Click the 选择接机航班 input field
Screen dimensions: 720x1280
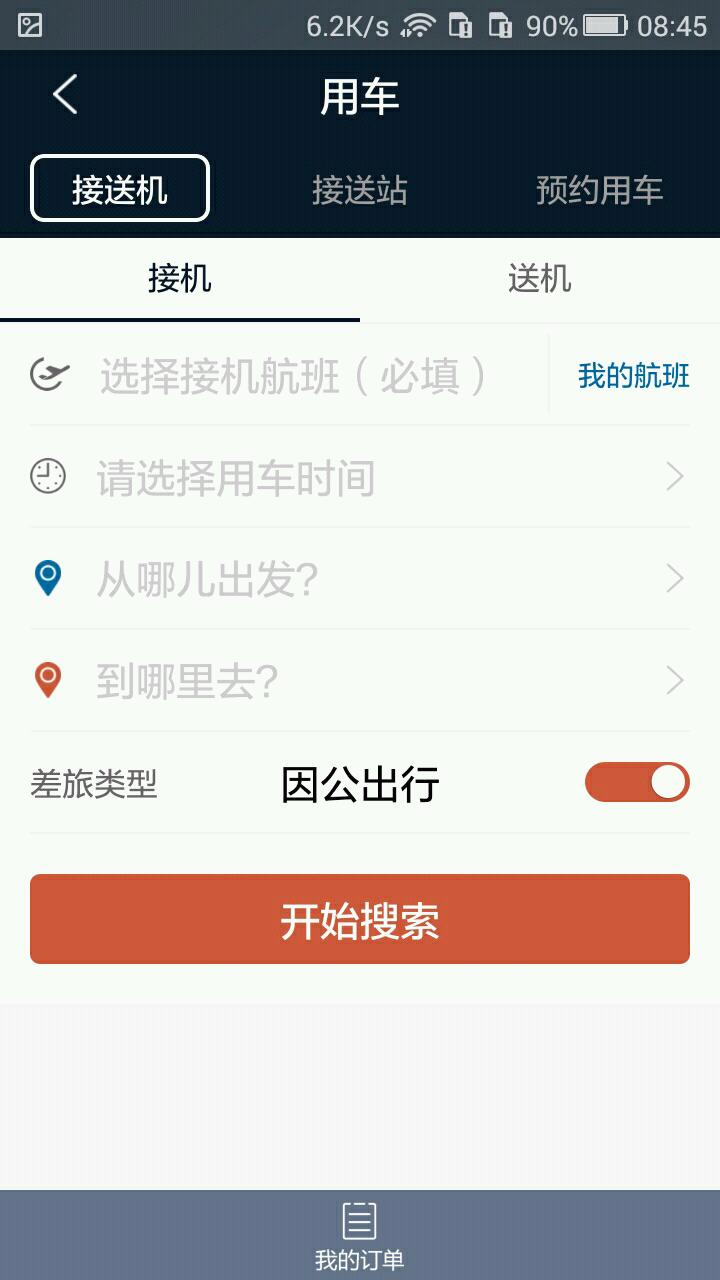click(x=290, y=375)
